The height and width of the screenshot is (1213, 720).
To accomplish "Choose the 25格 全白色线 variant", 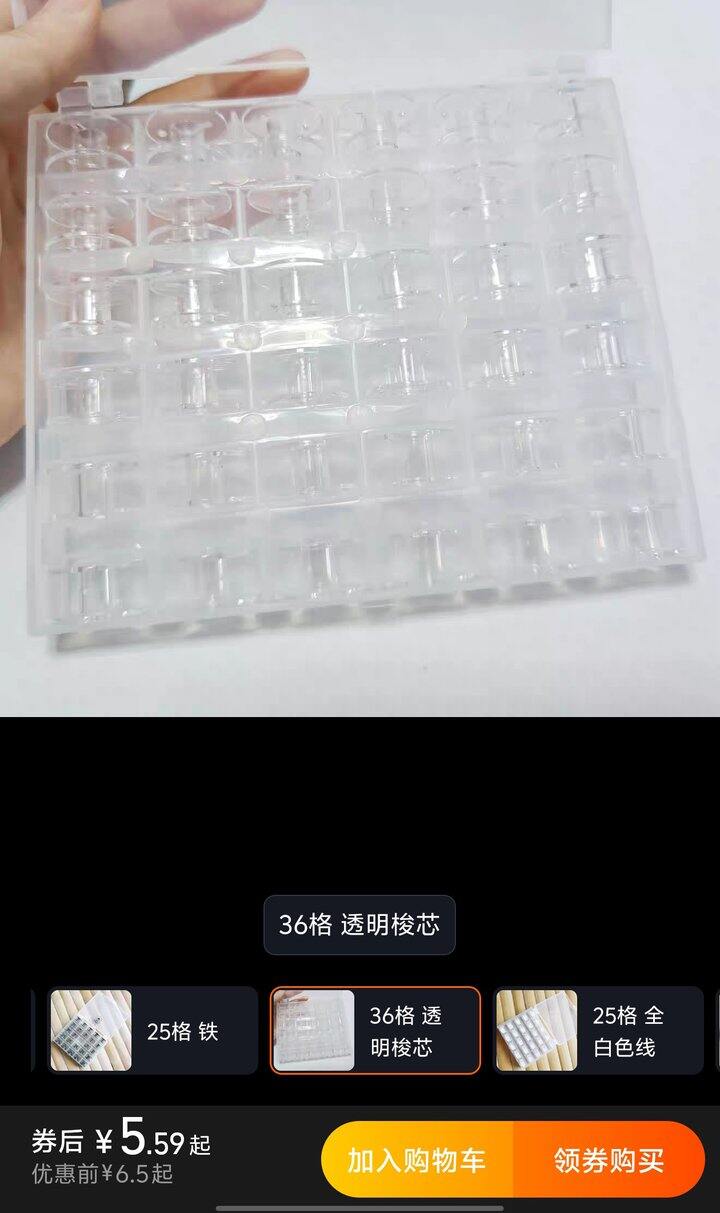I will tap(598, 1031).
